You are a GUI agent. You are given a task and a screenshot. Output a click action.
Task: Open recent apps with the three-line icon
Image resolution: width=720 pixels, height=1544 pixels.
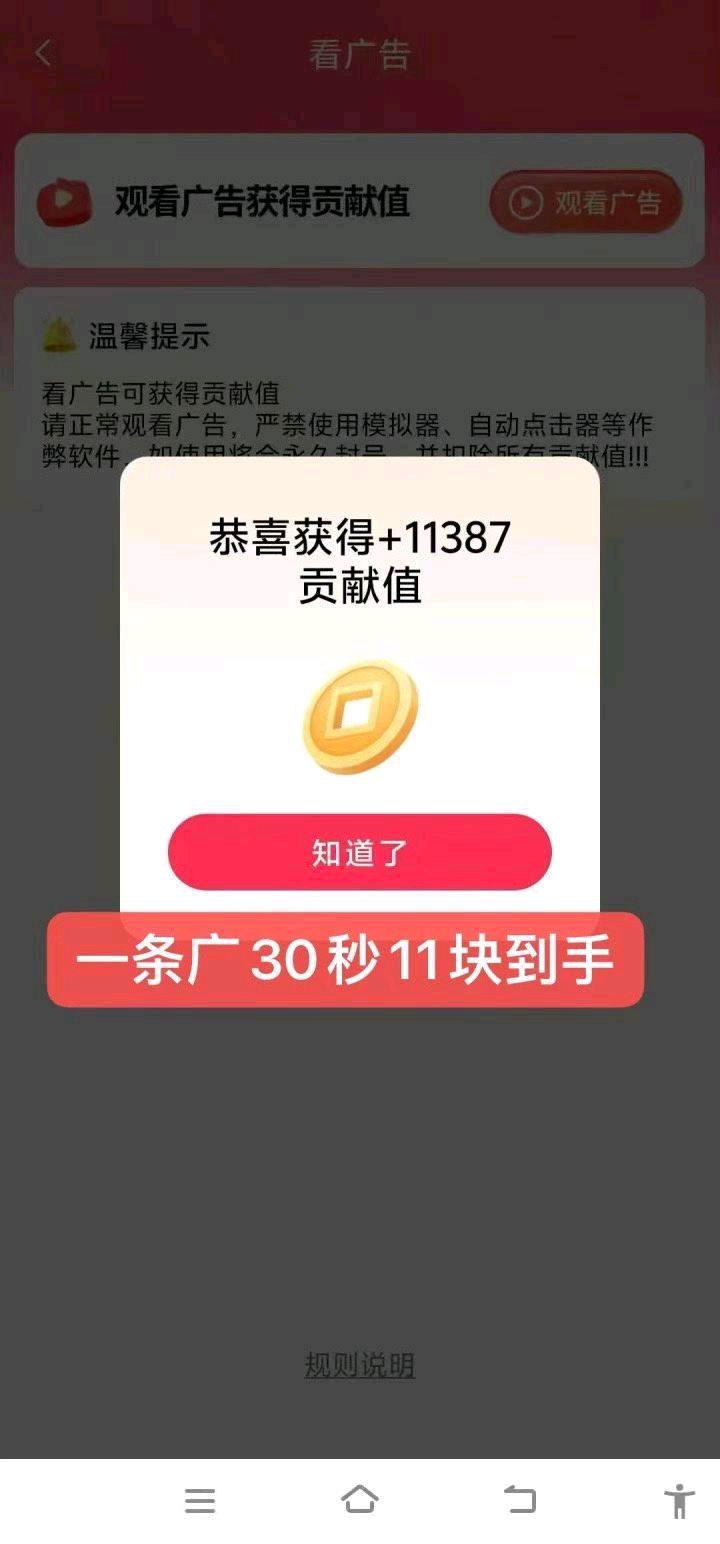(x=200, y=1498)
